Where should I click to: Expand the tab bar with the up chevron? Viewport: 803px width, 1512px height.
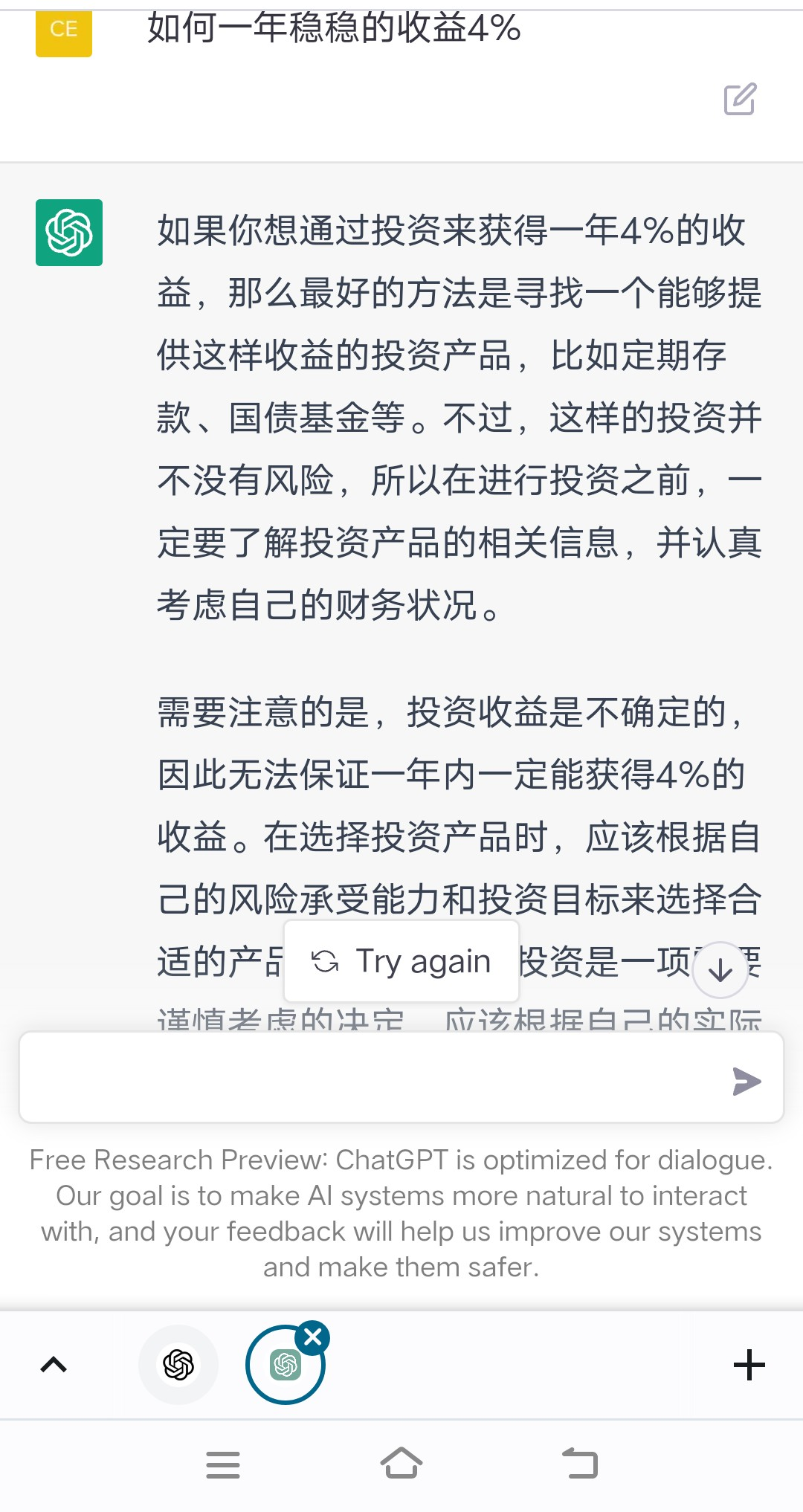(54, 1365)
